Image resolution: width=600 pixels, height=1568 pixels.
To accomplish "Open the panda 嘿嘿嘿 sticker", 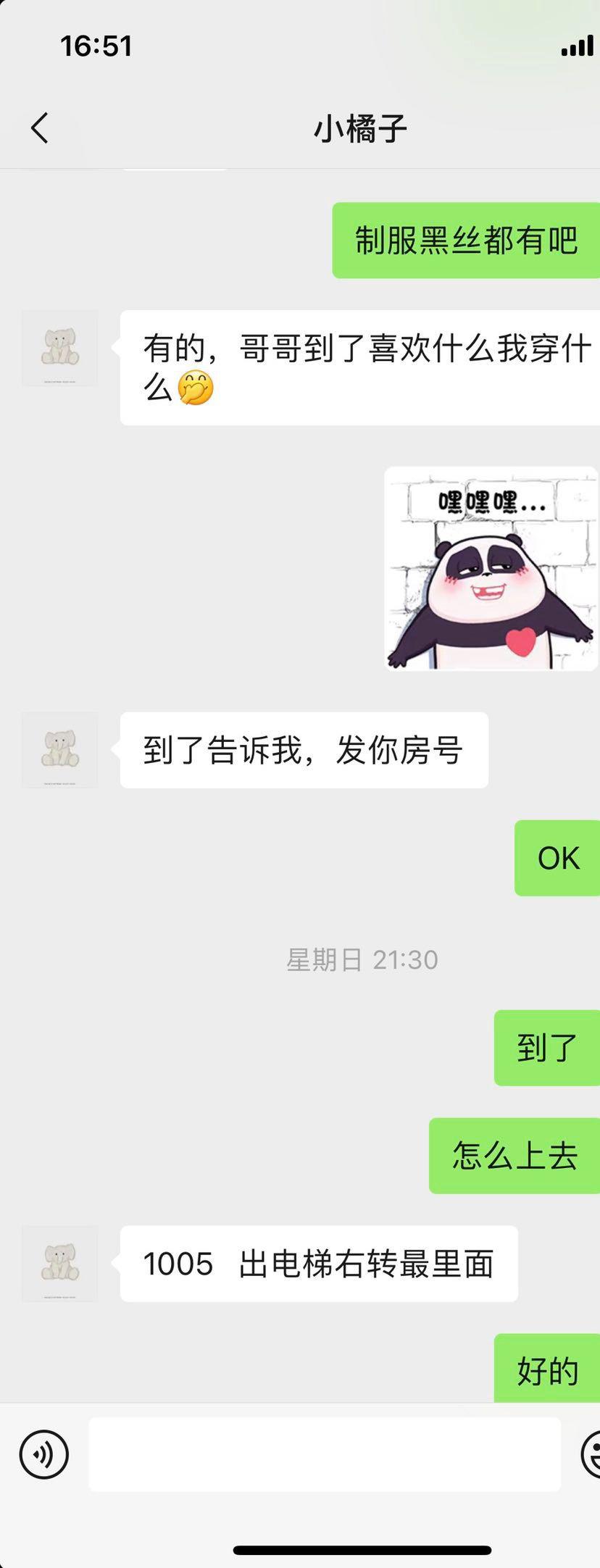I will (491, 569).
